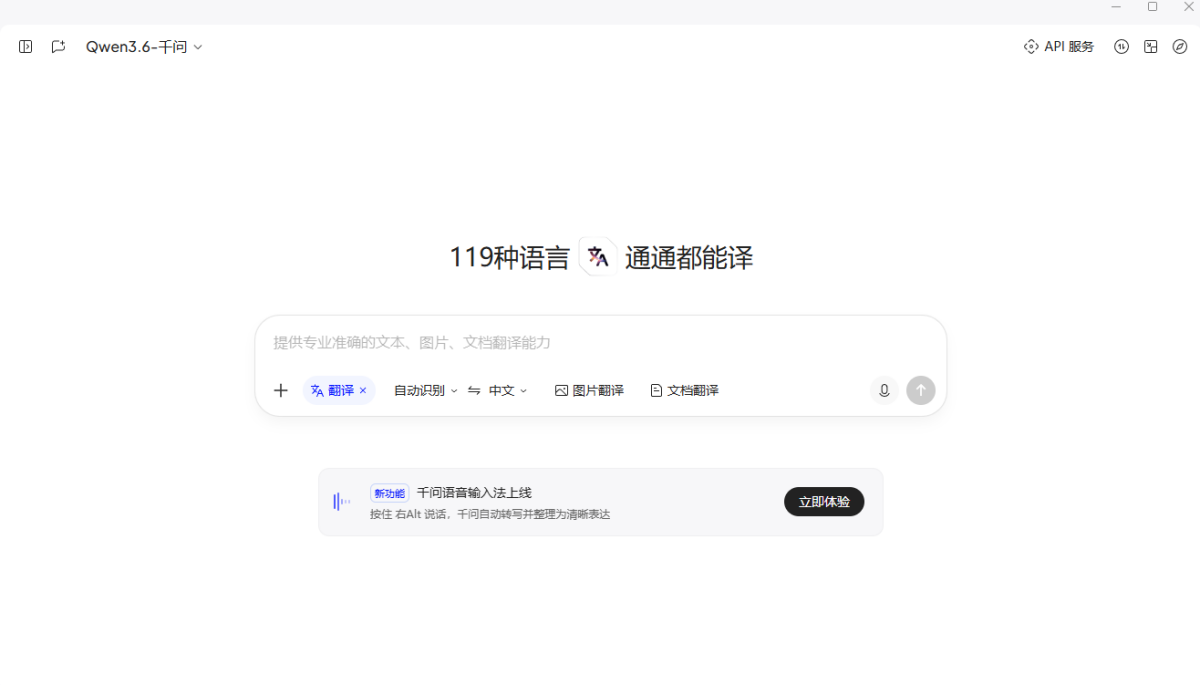Expand the 中文 target language dropdown
This screenshot has height=685, width=1200.
click(x=508, y=391)
